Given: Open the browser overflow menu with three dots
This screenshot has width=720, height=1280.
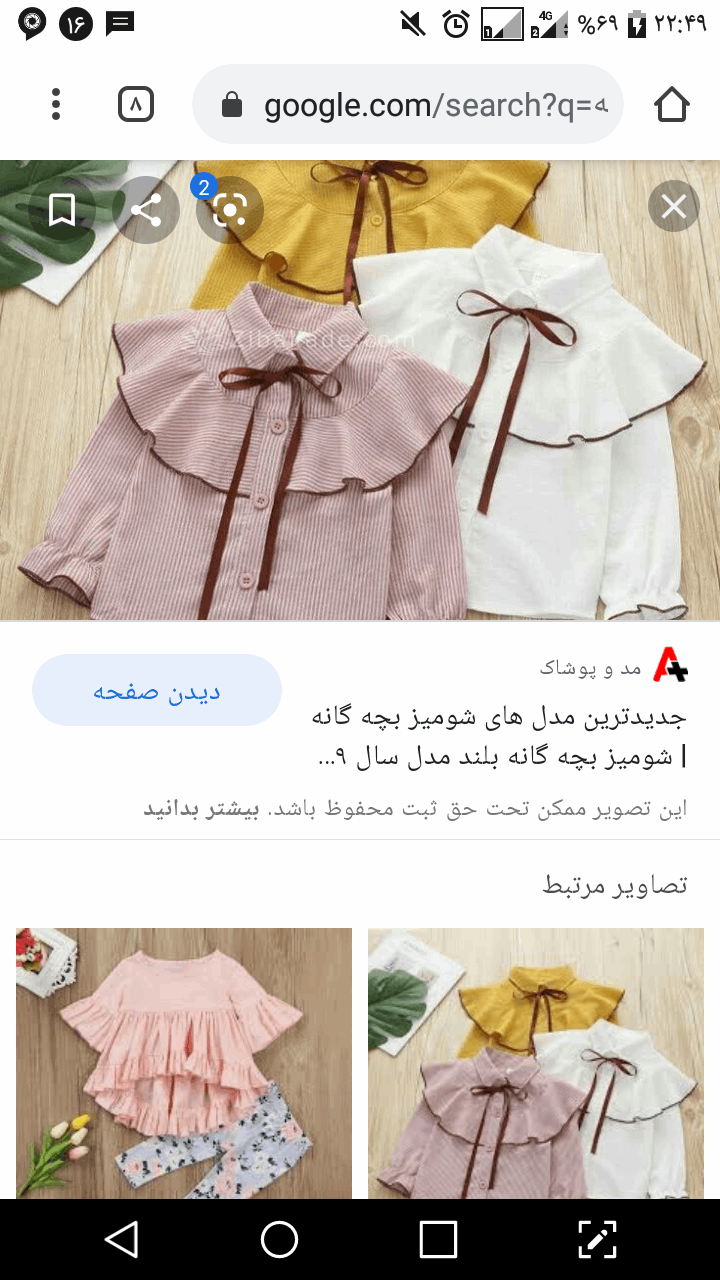Looking at the screenshot, I should click(56, 104).
